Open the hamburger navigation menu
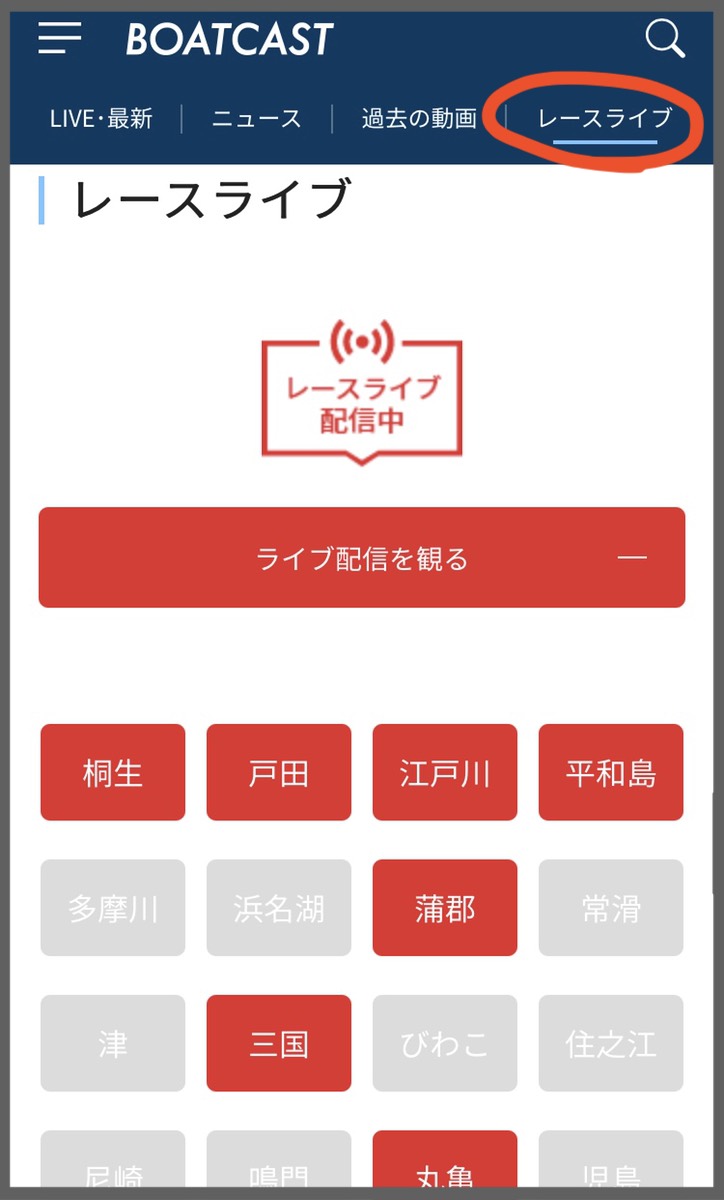This screenshot has height=1200, width=724. pyautogui.click(x=58, y=38)
